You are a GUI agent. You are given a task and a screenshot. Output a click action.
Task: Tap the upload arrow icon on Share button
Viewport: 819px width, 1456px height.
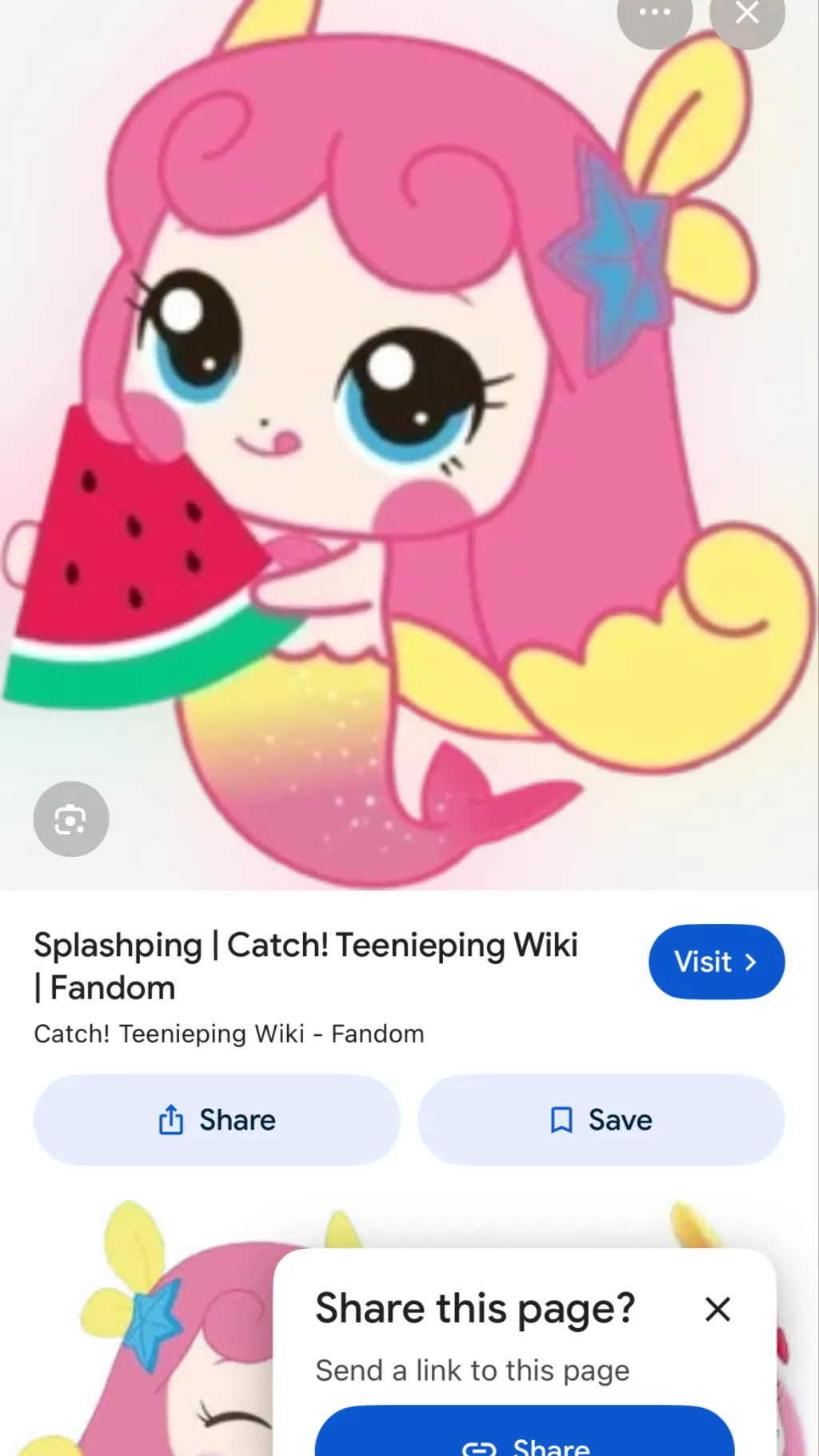171,1119
